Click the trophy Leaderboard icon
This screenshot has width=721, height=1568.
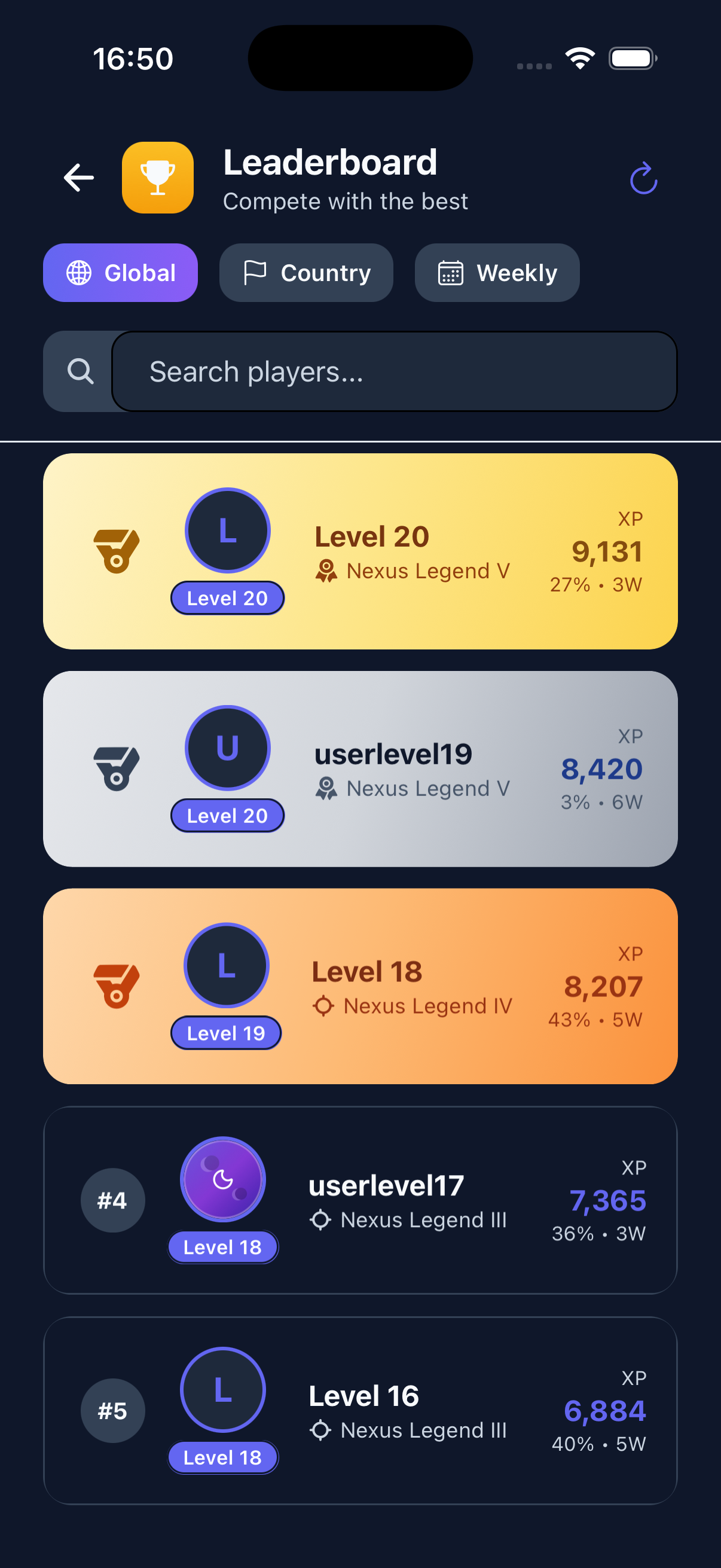pyautogui.click(x=157, y=178)
